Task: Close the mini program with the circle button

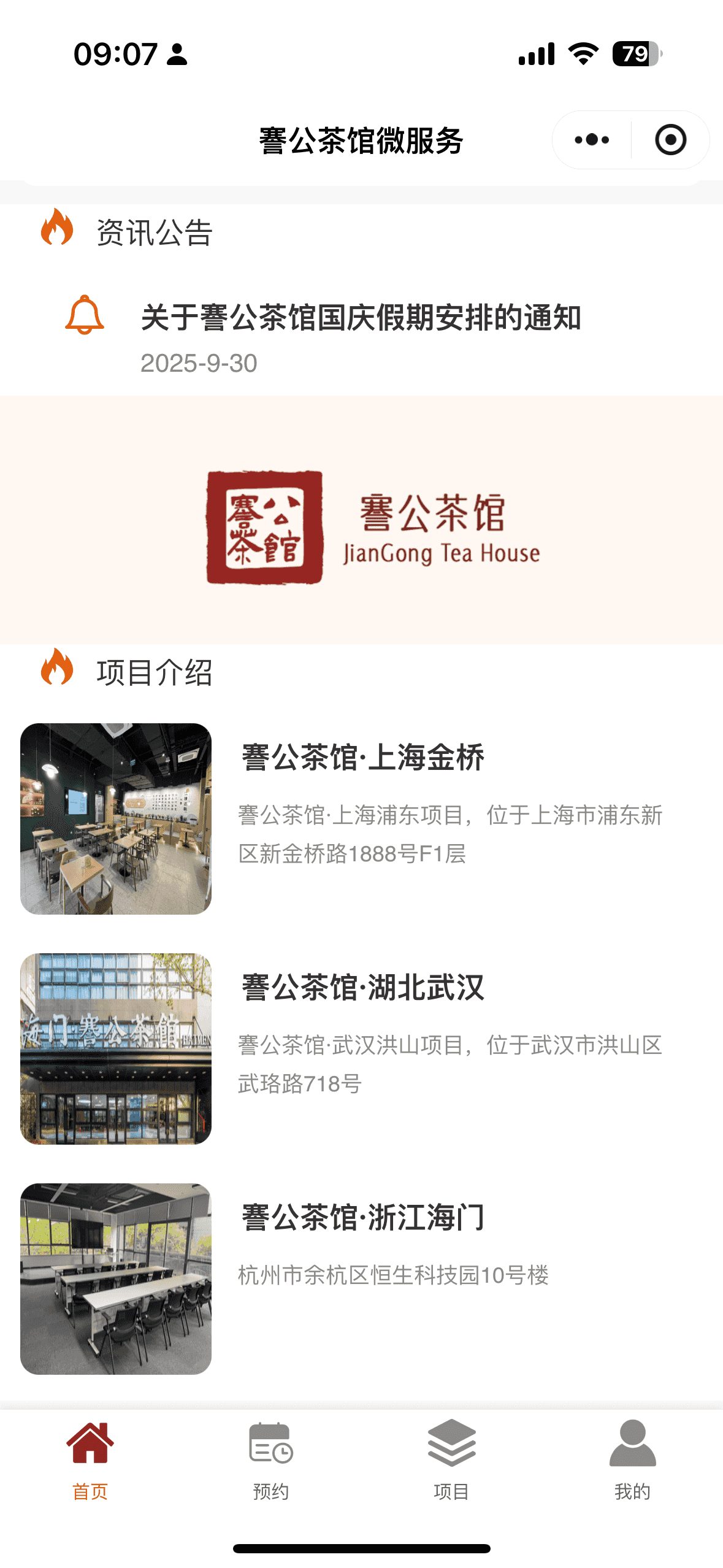Action: (670, 140)
